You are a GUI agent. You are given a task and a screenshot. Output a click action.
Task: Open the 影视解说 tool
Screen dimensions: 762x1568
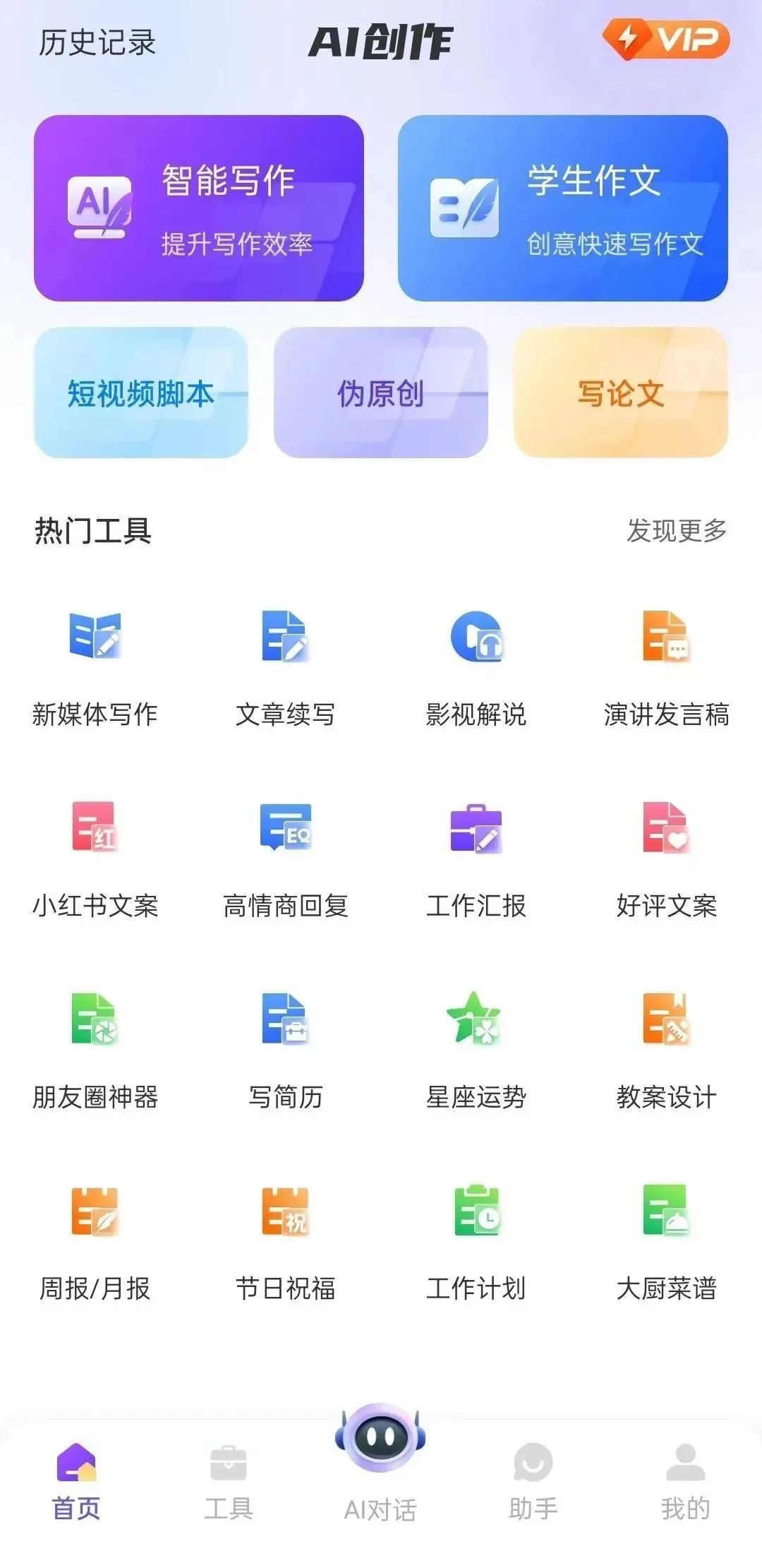tap(476, 667)
